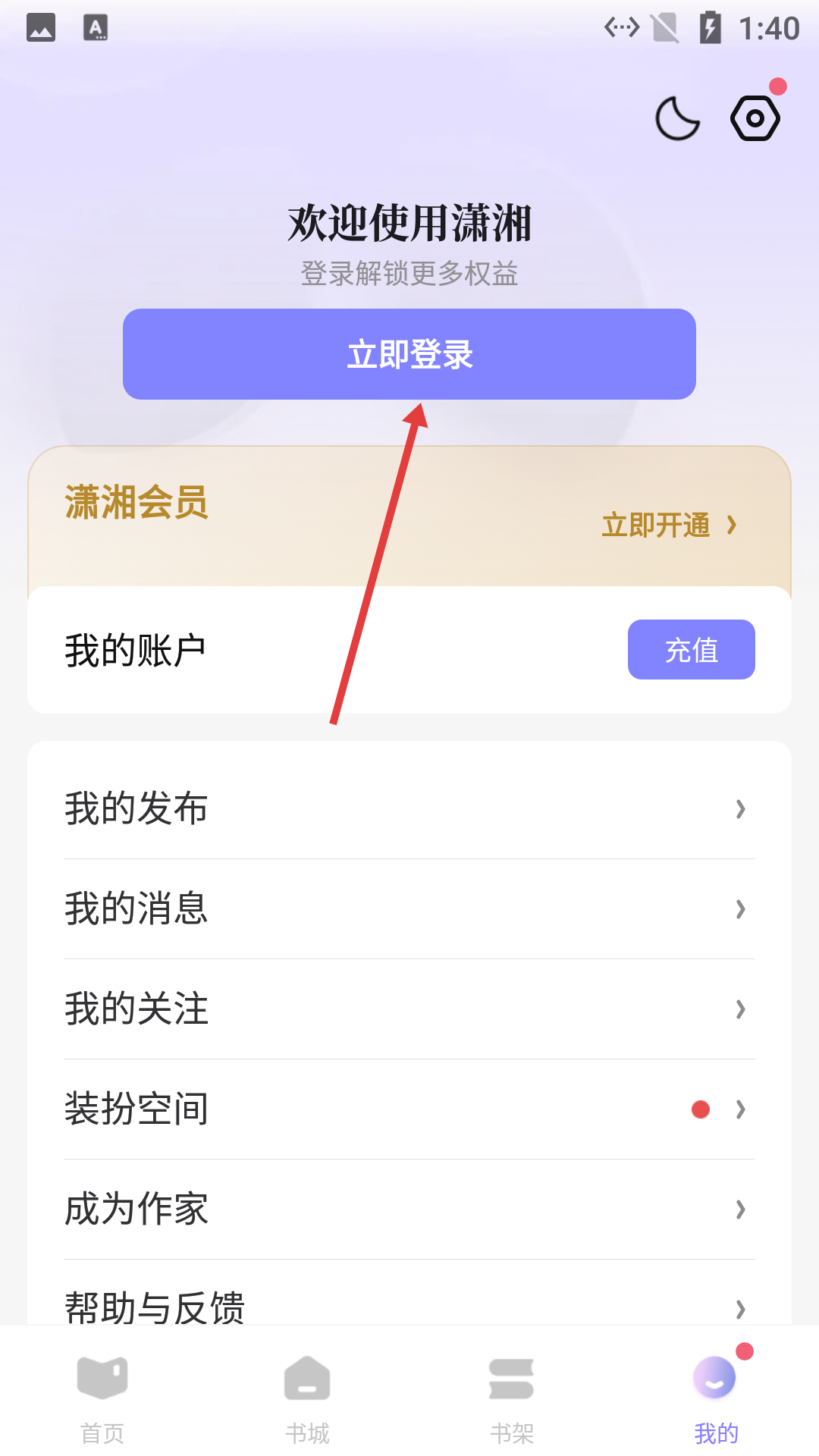Open the 我的发布 row
The image size is (819, 1456).
click(409, 808)
